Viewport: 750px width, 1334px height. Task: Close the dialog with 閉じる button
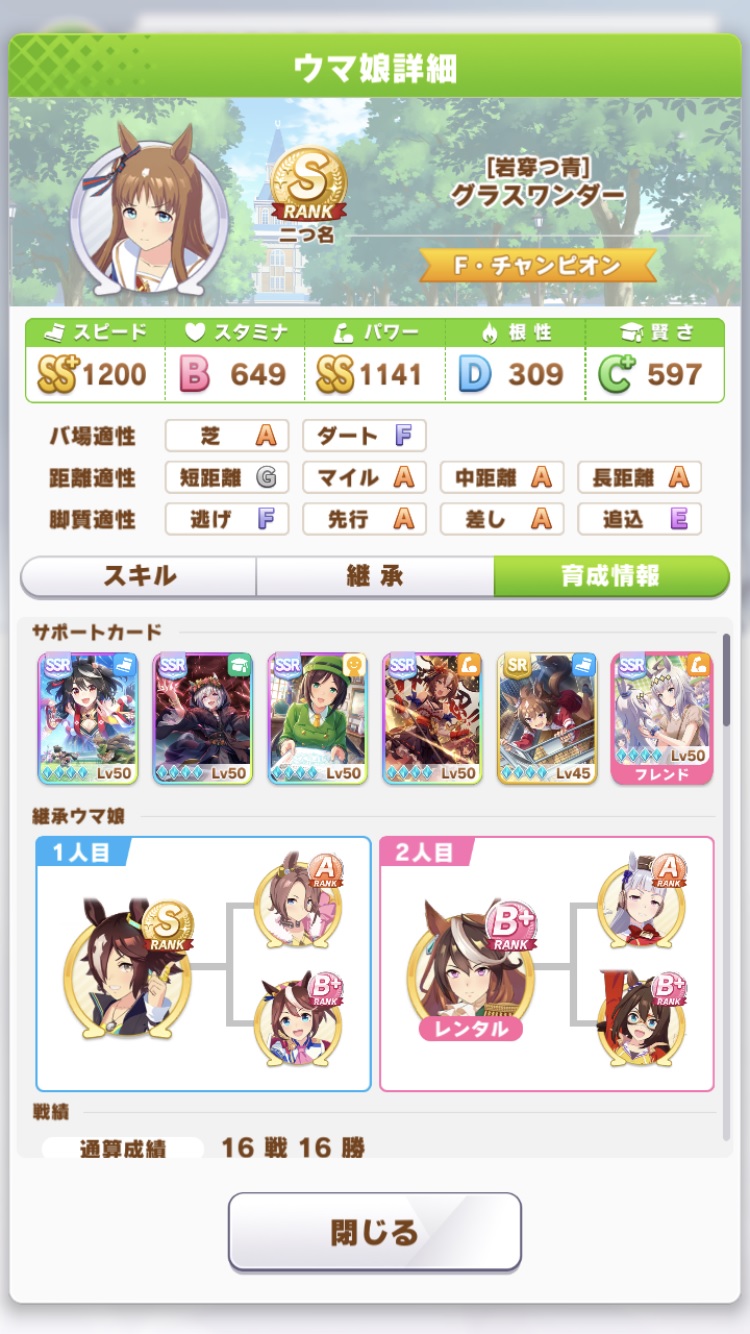pyautogui.click(x=375, y=1231)
